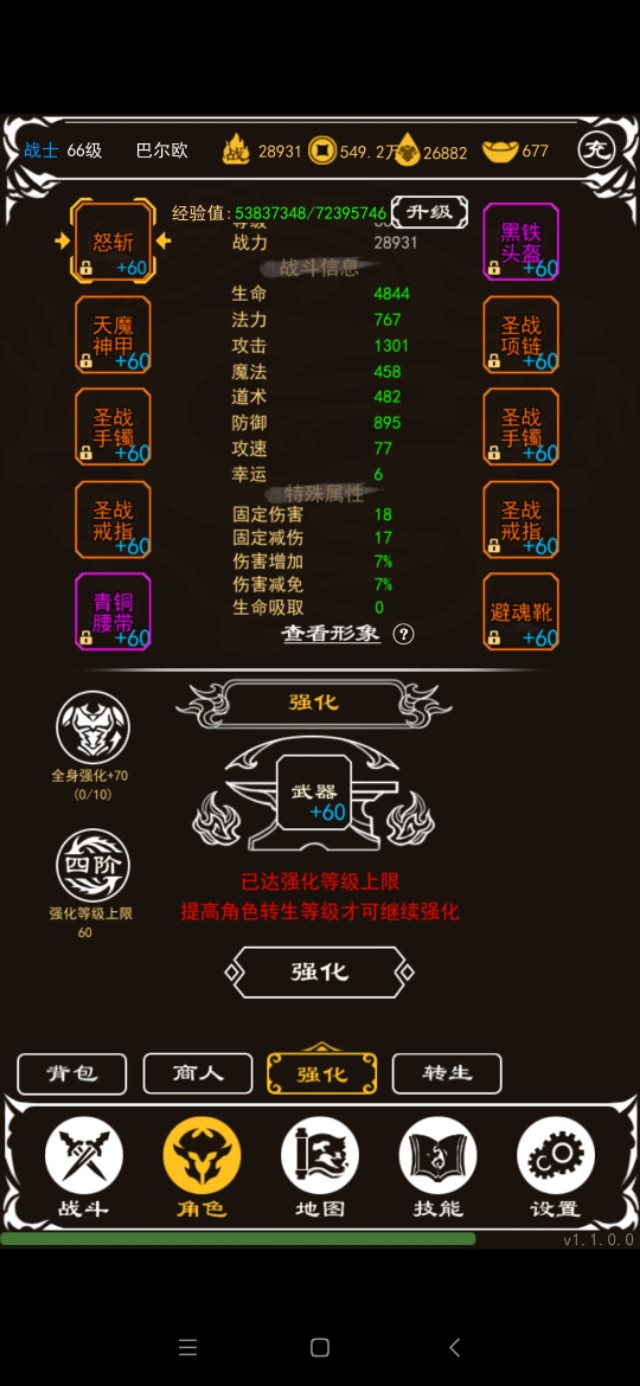Tap the 升级 level-up button
Image resolution: width=640 pixels, height=1386 pixels.
[429, 212]
